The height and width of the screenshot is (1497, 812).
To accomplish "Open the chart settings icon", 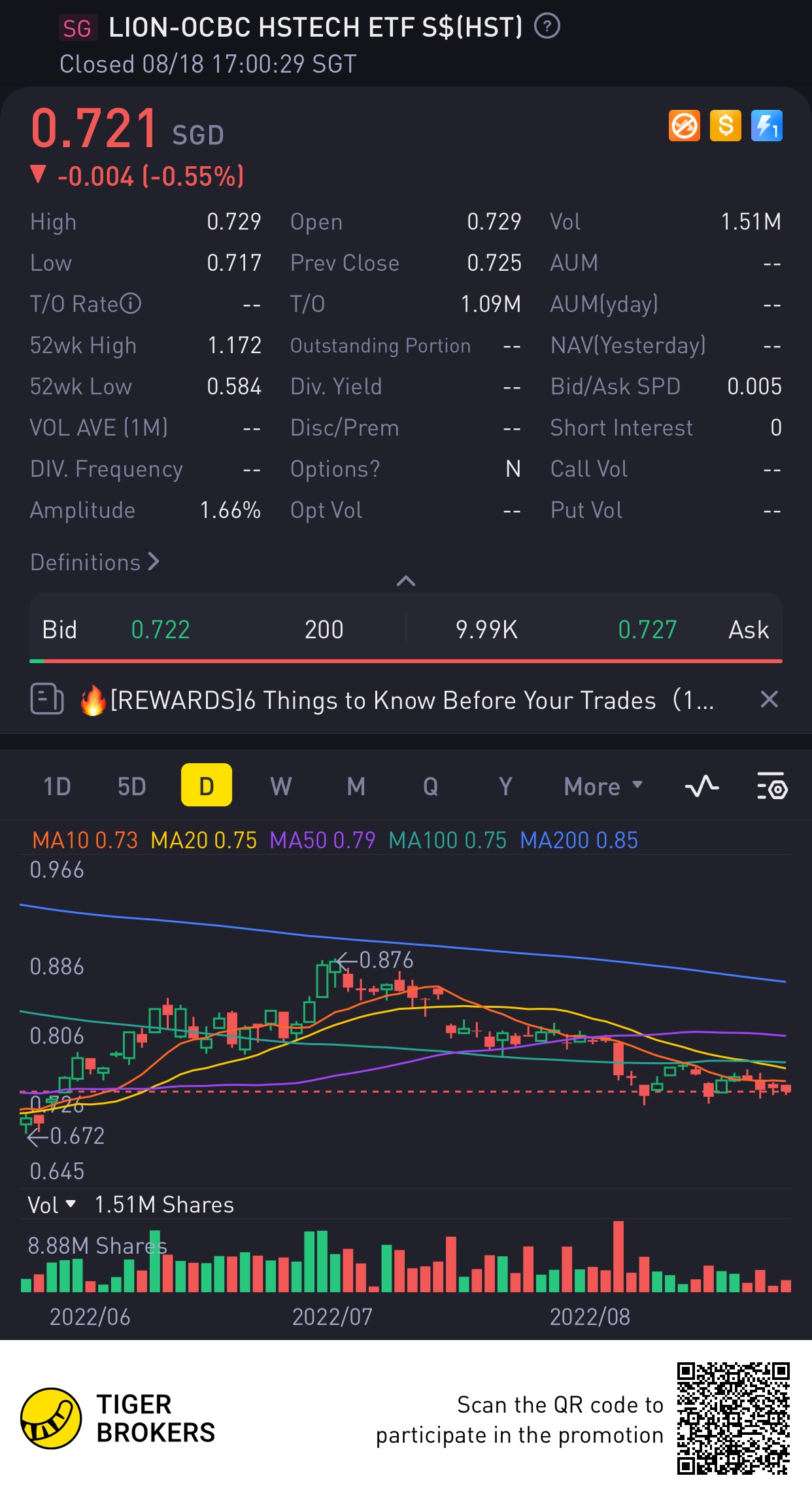I will pyautogui.click(x=772, y=786).
